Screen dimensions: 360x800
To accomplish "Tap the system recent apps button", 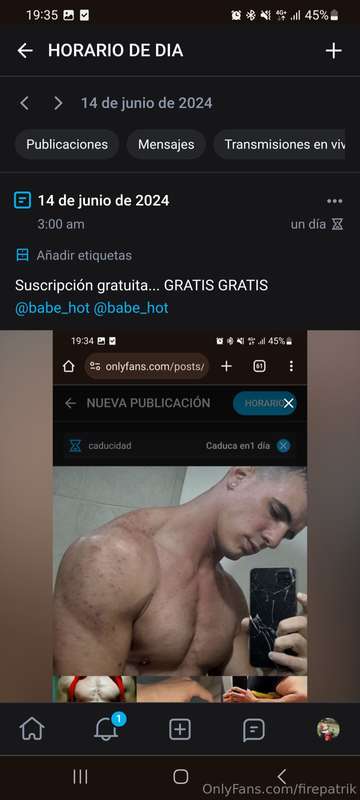I will click(80, 777).
